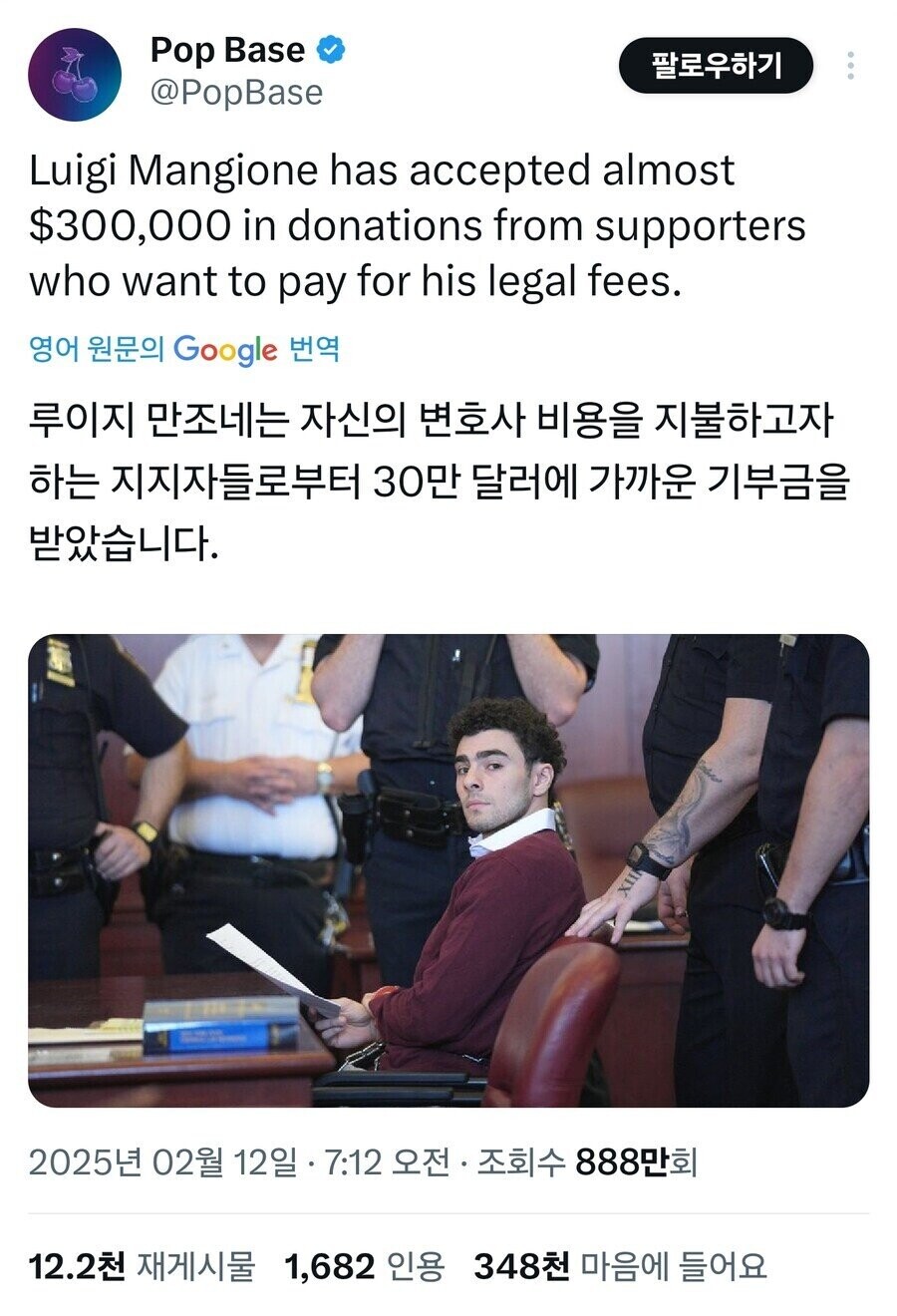View the 12.2천 재게시물 reposts list
Image resolution: width=897 pixels, height=1316 pixels.
coord(142,1266)
